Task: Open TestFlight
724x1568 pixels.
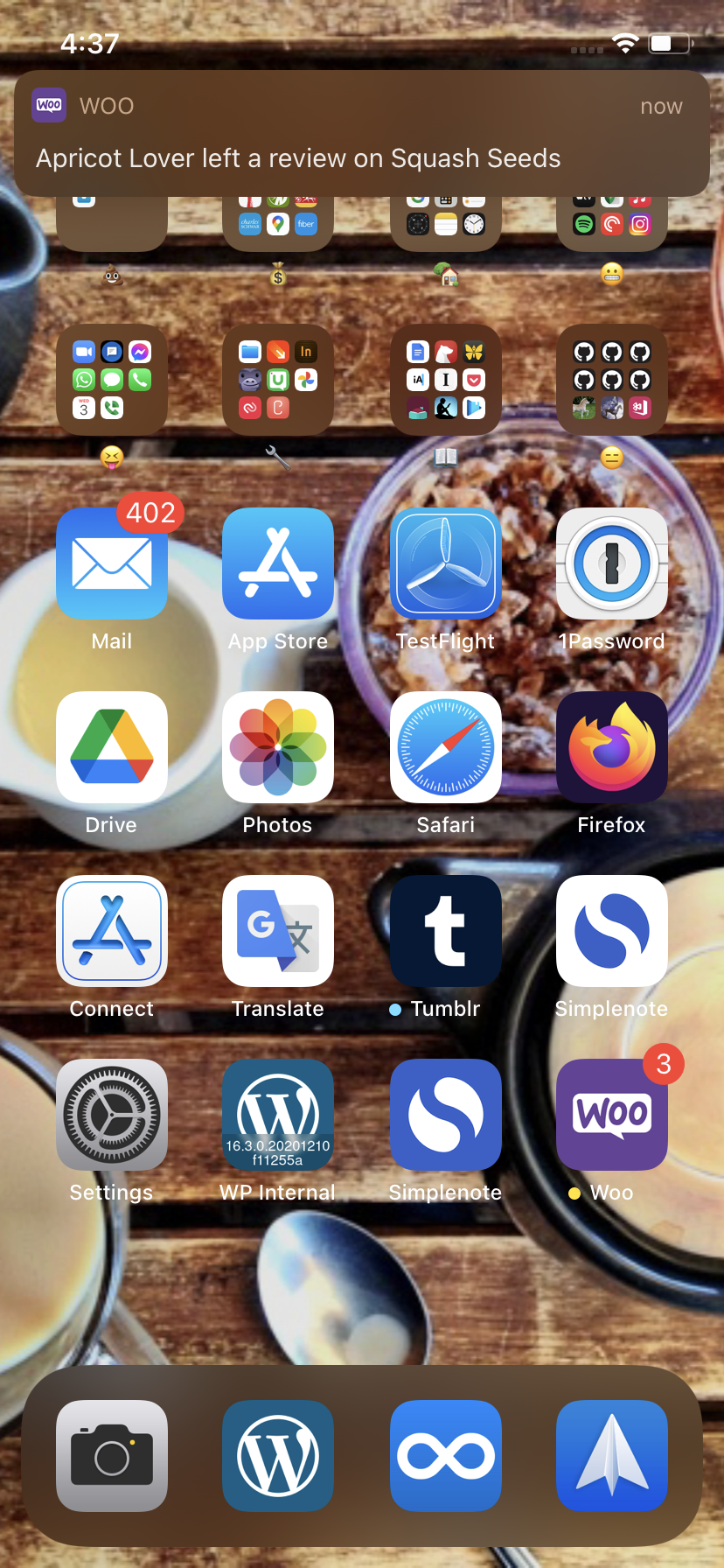Action: (x=446, y=563)
